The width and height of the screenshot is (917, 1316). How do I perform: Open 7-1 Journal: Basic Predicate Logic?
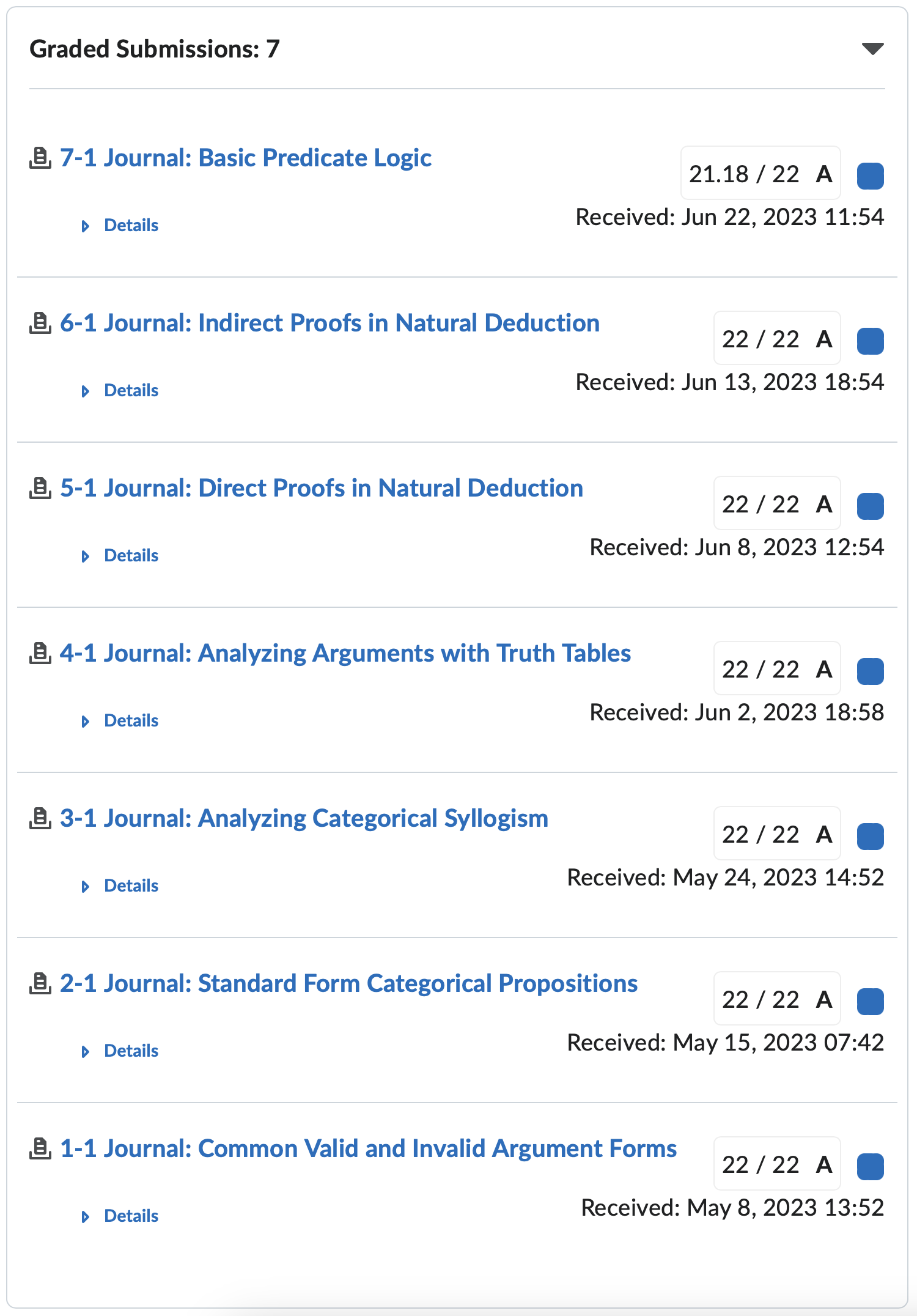245,158
